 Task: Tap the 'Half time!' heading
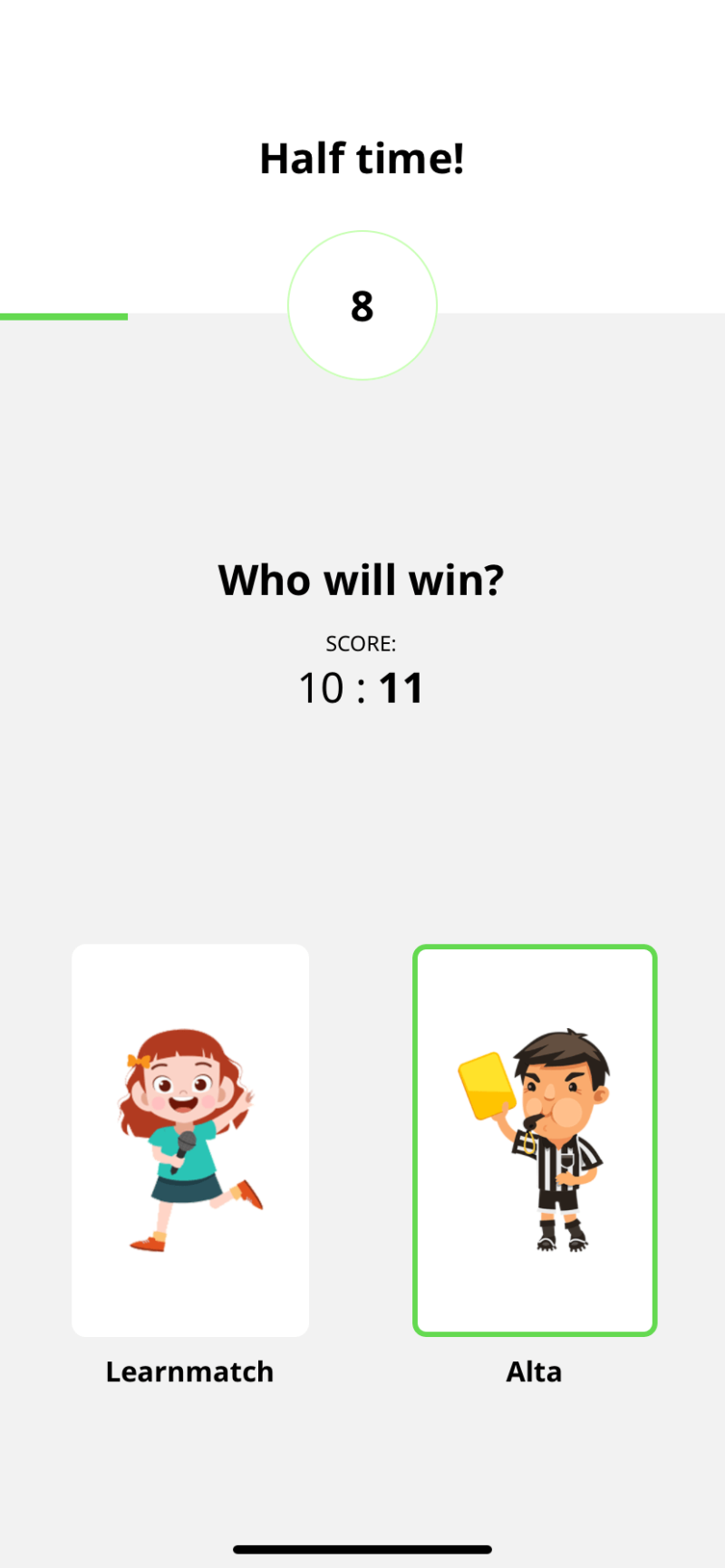(362, 158)
